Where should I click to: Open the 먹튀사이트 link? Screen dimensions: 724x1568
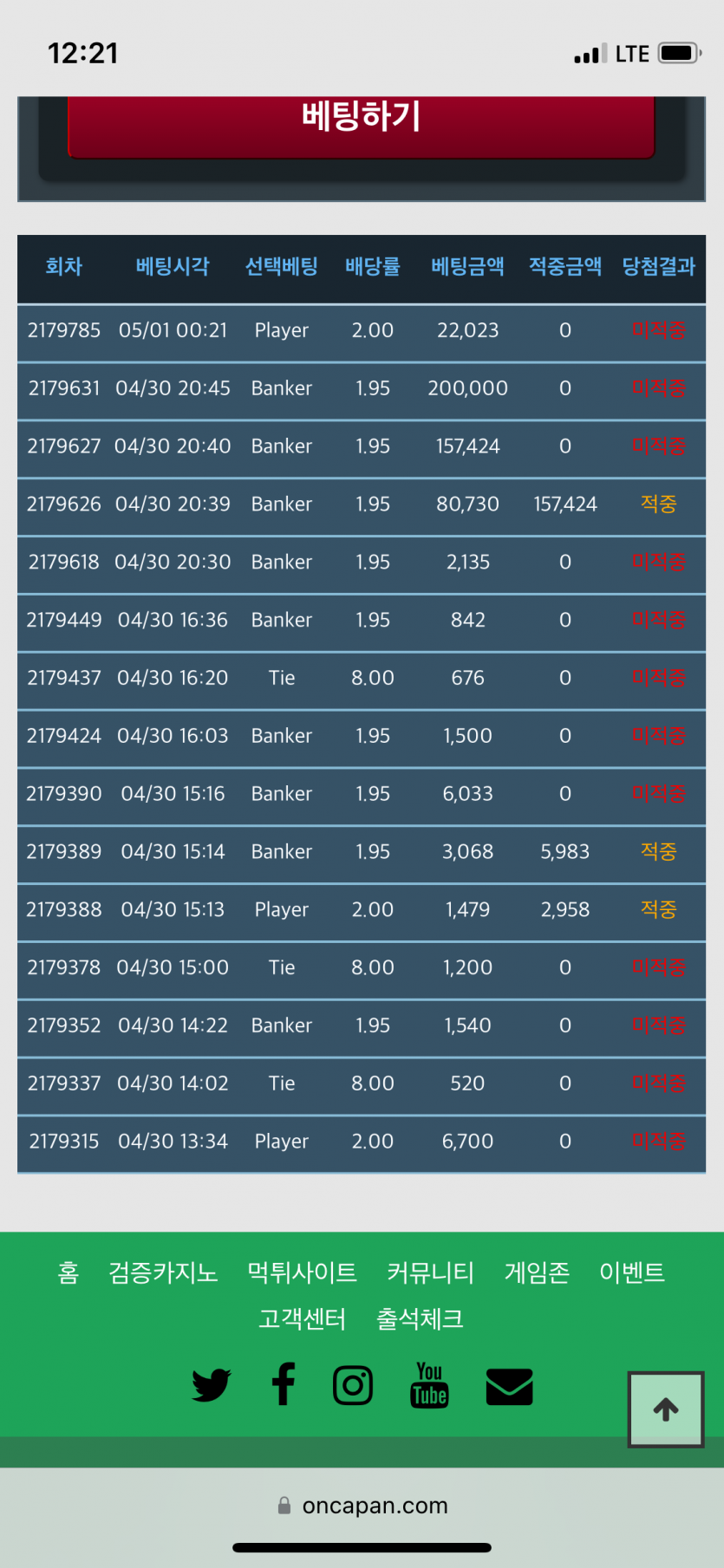coord(302,1272)
